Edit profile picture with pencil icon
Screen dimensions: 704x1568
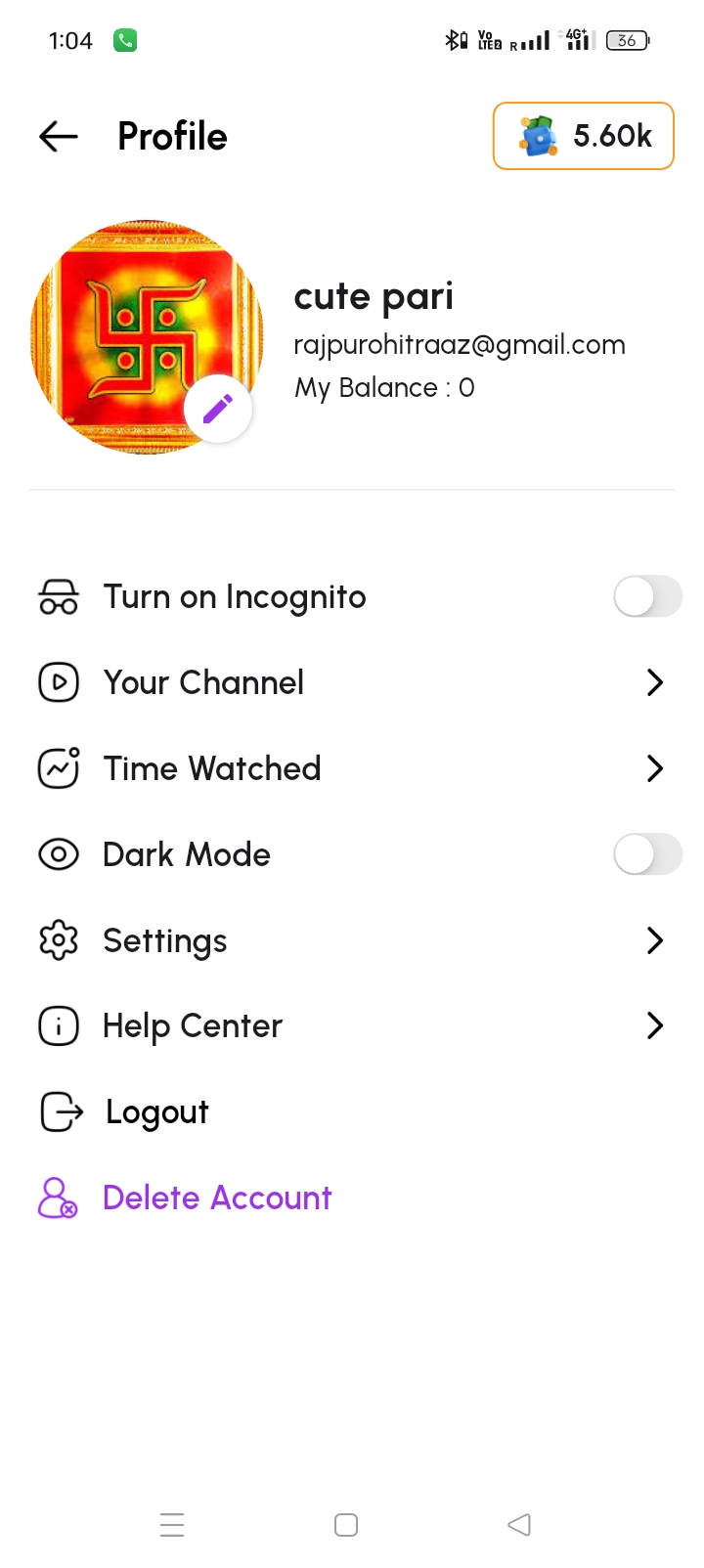click(218, 409)
